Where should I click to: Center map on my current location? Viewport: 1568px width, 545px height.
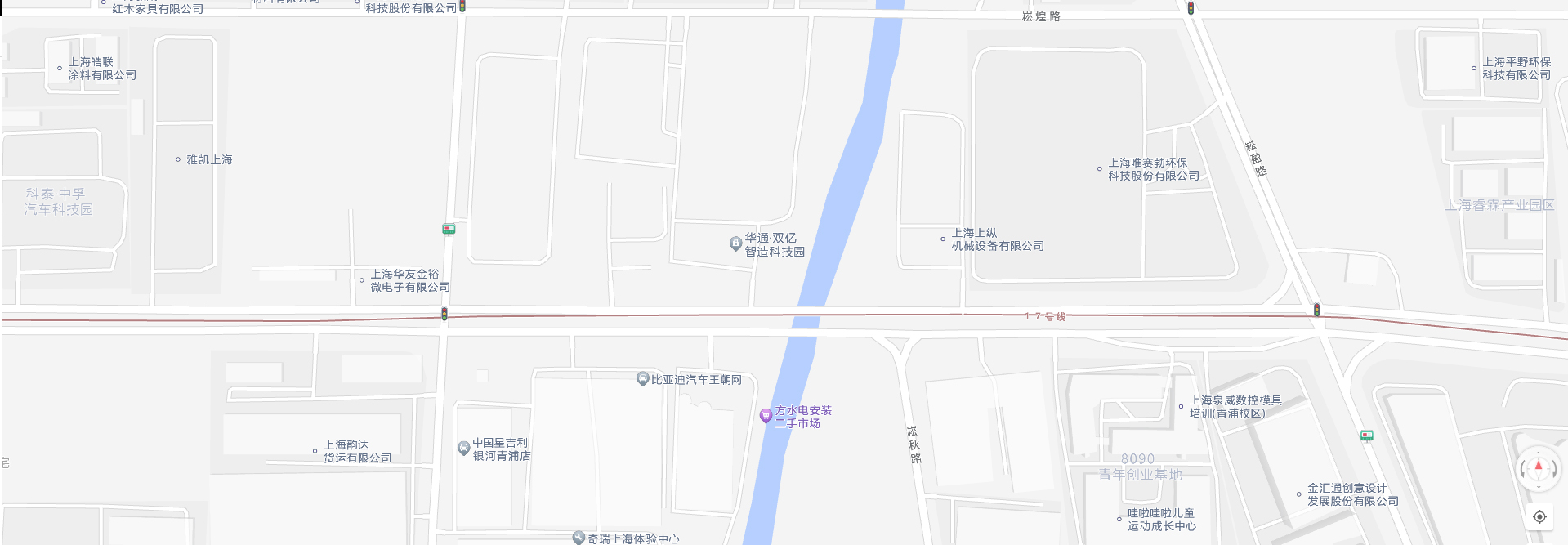1539,516
